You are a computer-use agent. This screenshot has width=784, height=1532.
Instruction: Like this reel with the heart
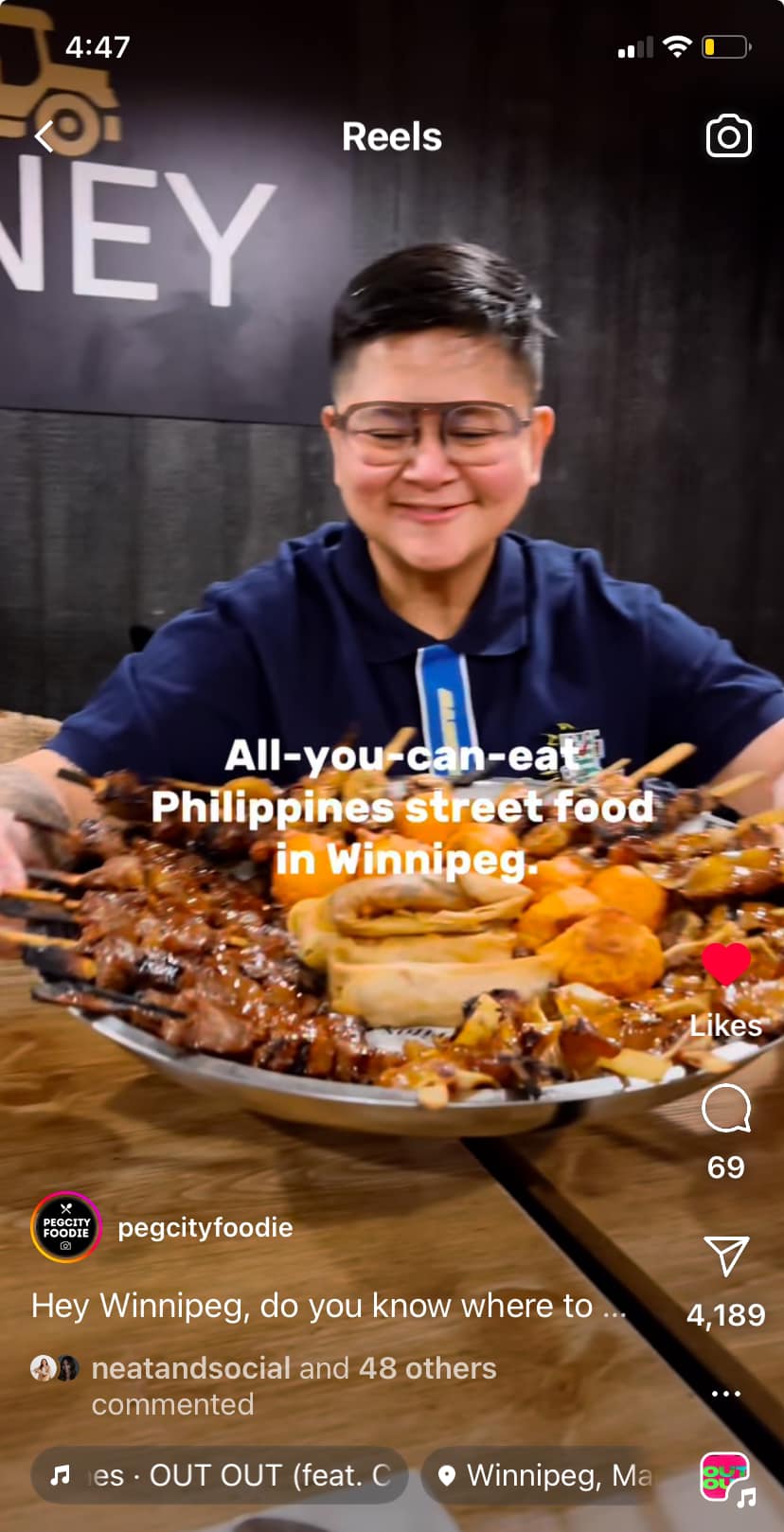tap(726, 965)
